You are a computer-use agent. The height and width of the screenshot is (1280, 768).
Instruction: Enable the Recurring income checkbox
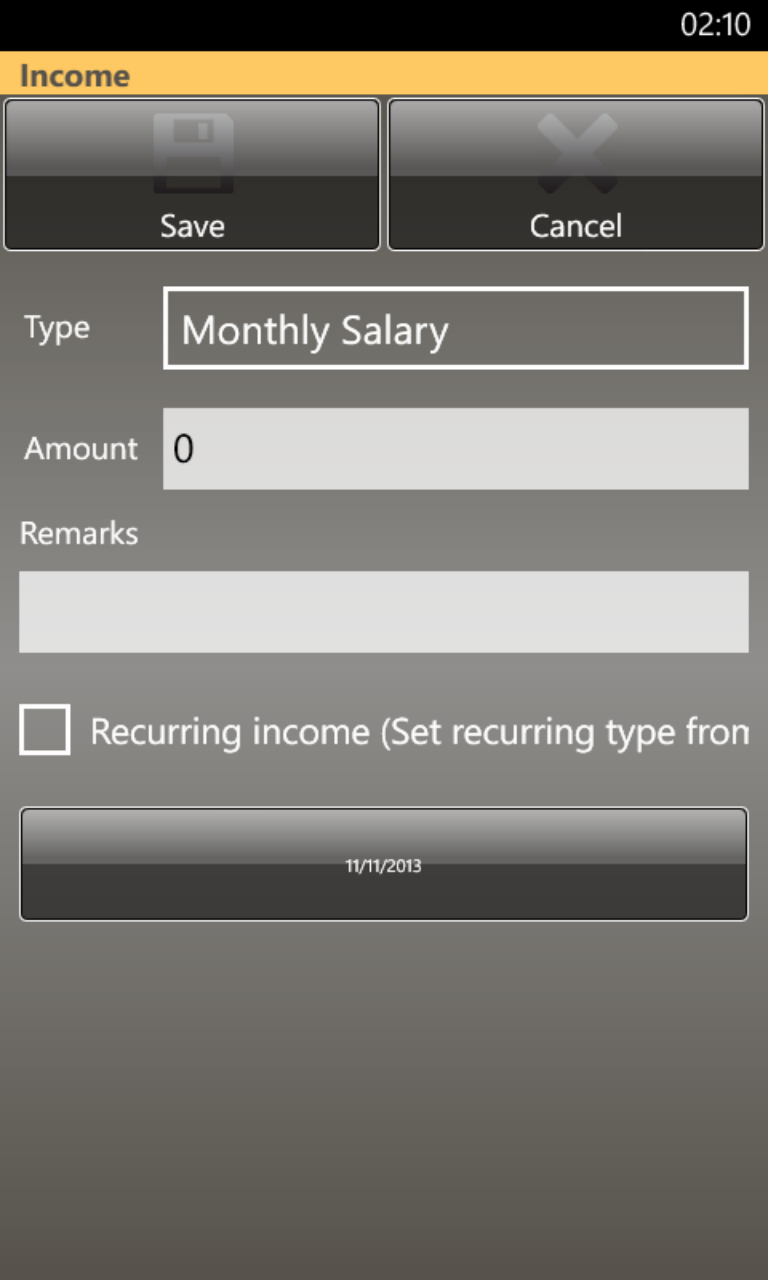click(x=45, y=730)
